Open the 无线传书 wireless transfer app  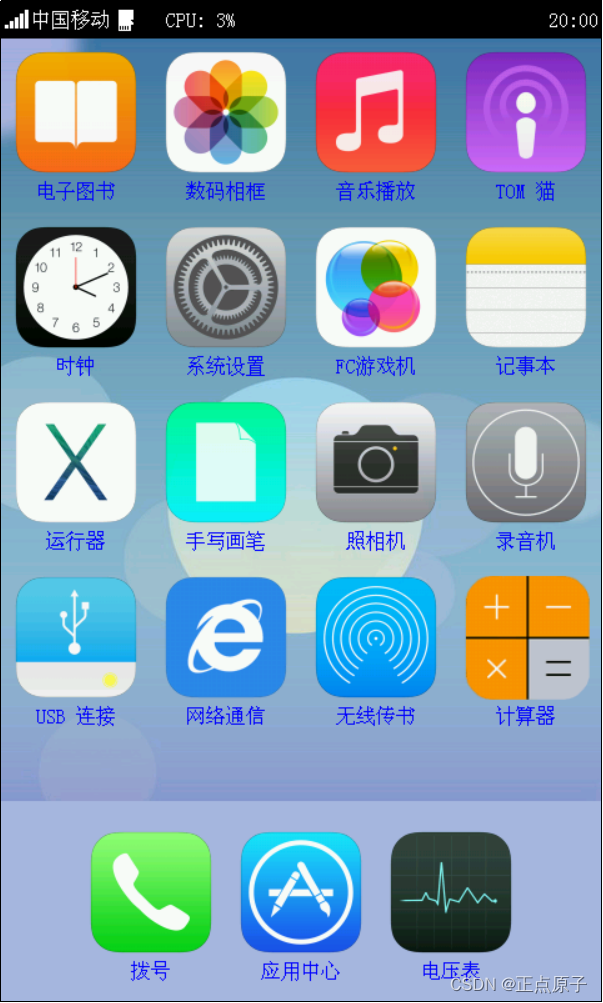[x=376, y=637]
